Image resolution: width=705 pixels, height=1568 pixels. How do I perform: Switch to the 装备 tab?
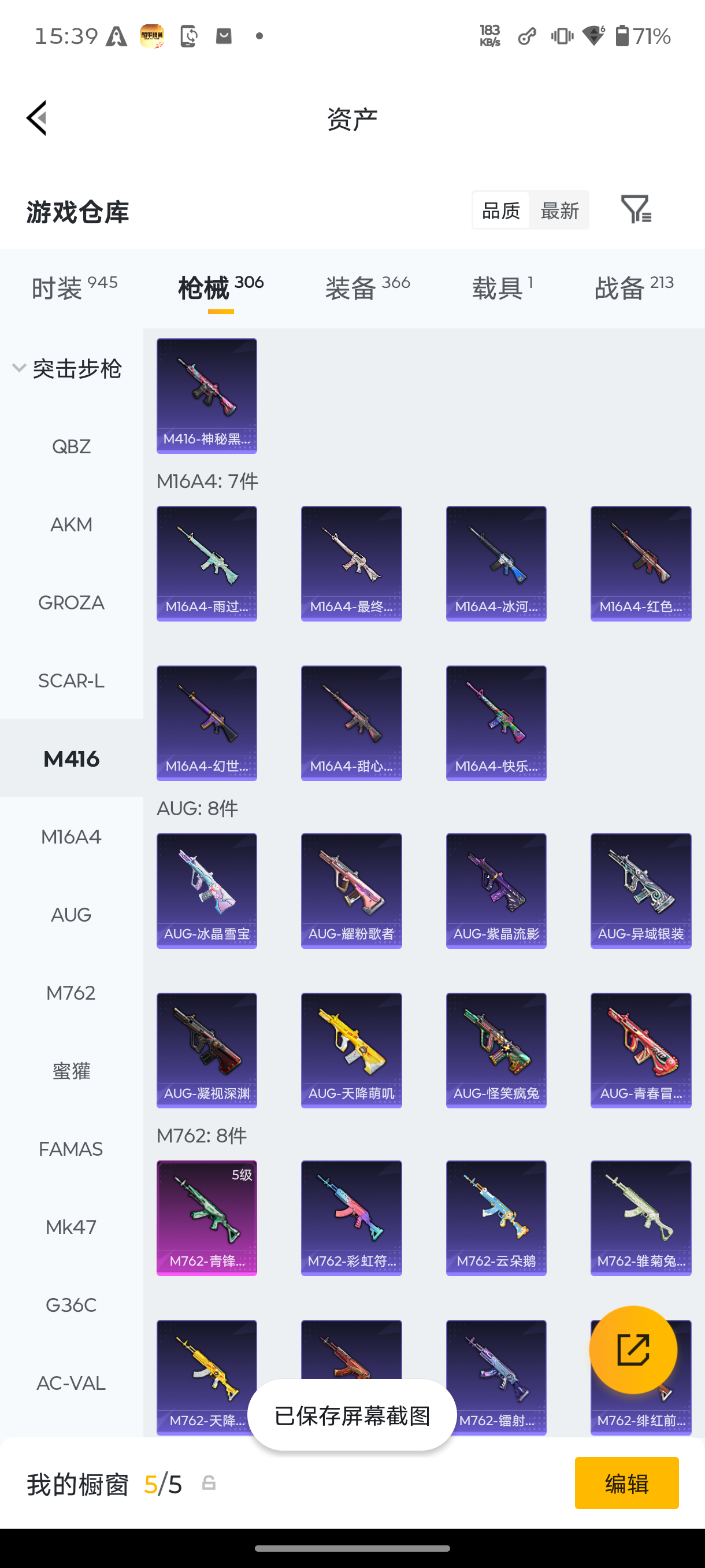(x=368, y=288)
